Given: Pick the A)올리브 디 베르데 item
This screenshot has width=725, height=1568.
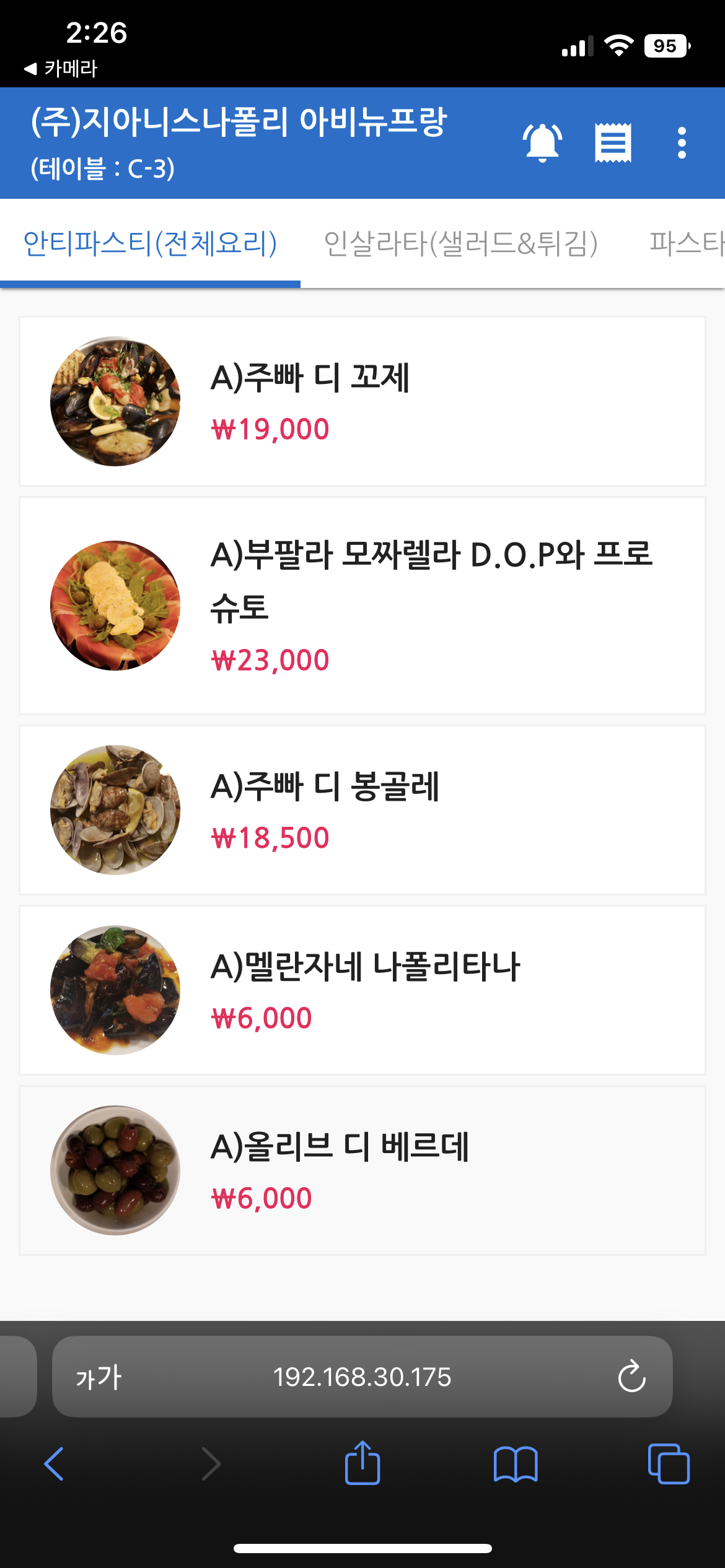Looking at the screenshot, I should pos(362,1170).
